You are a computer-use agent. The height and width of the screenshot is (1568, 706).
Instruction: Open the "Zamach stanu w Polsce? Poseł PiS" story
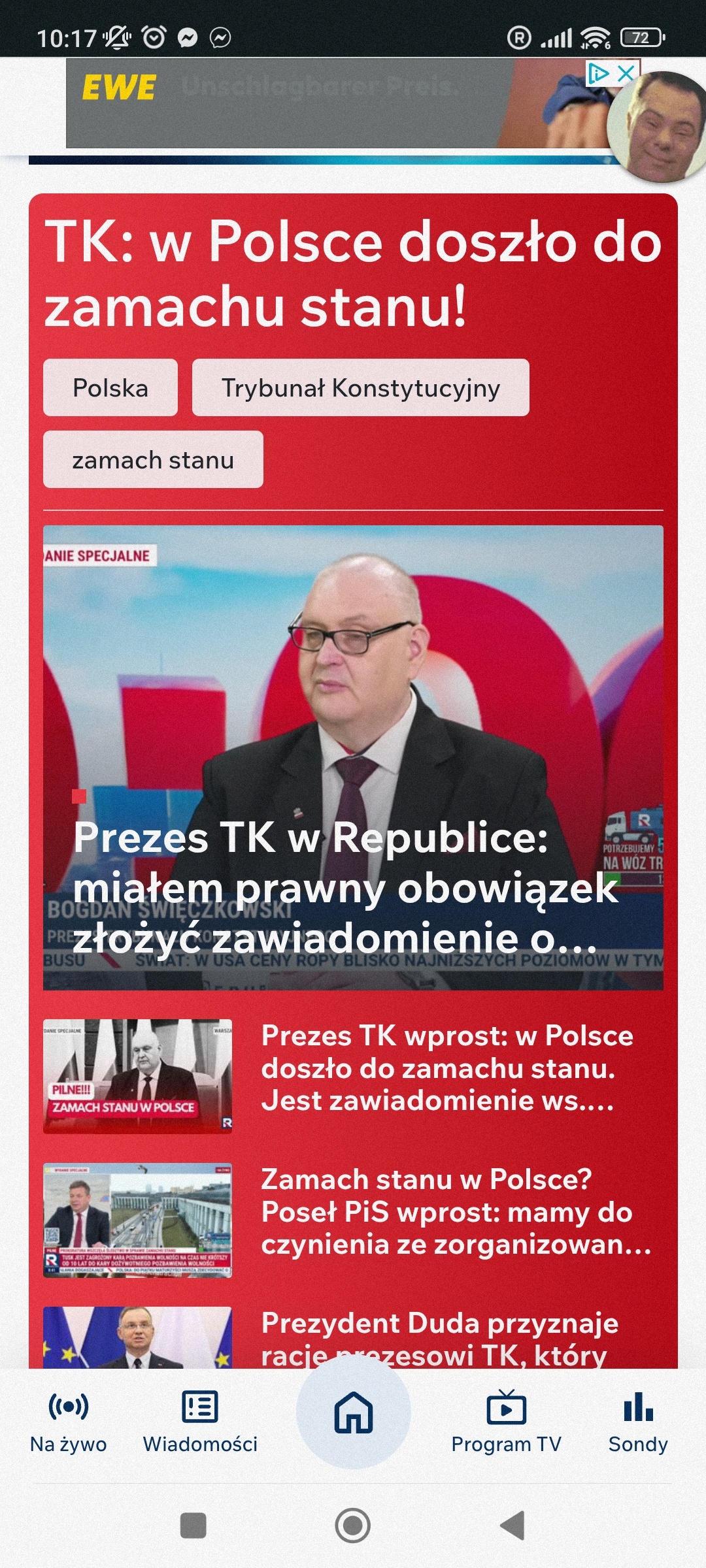(456, 1212)
